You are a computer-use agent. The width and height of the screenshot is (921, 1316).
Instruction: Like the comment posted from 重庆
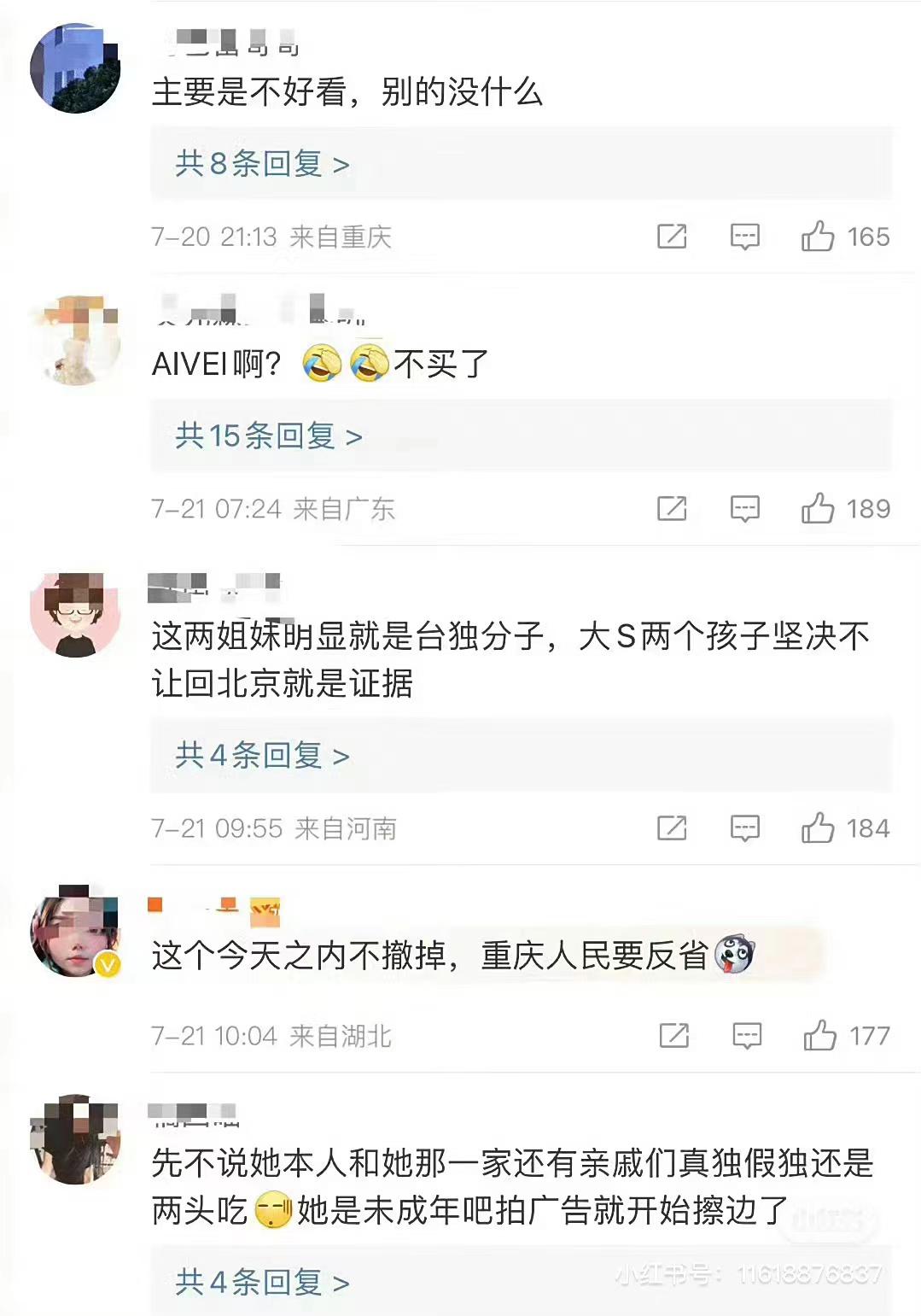tap(819, 237)
